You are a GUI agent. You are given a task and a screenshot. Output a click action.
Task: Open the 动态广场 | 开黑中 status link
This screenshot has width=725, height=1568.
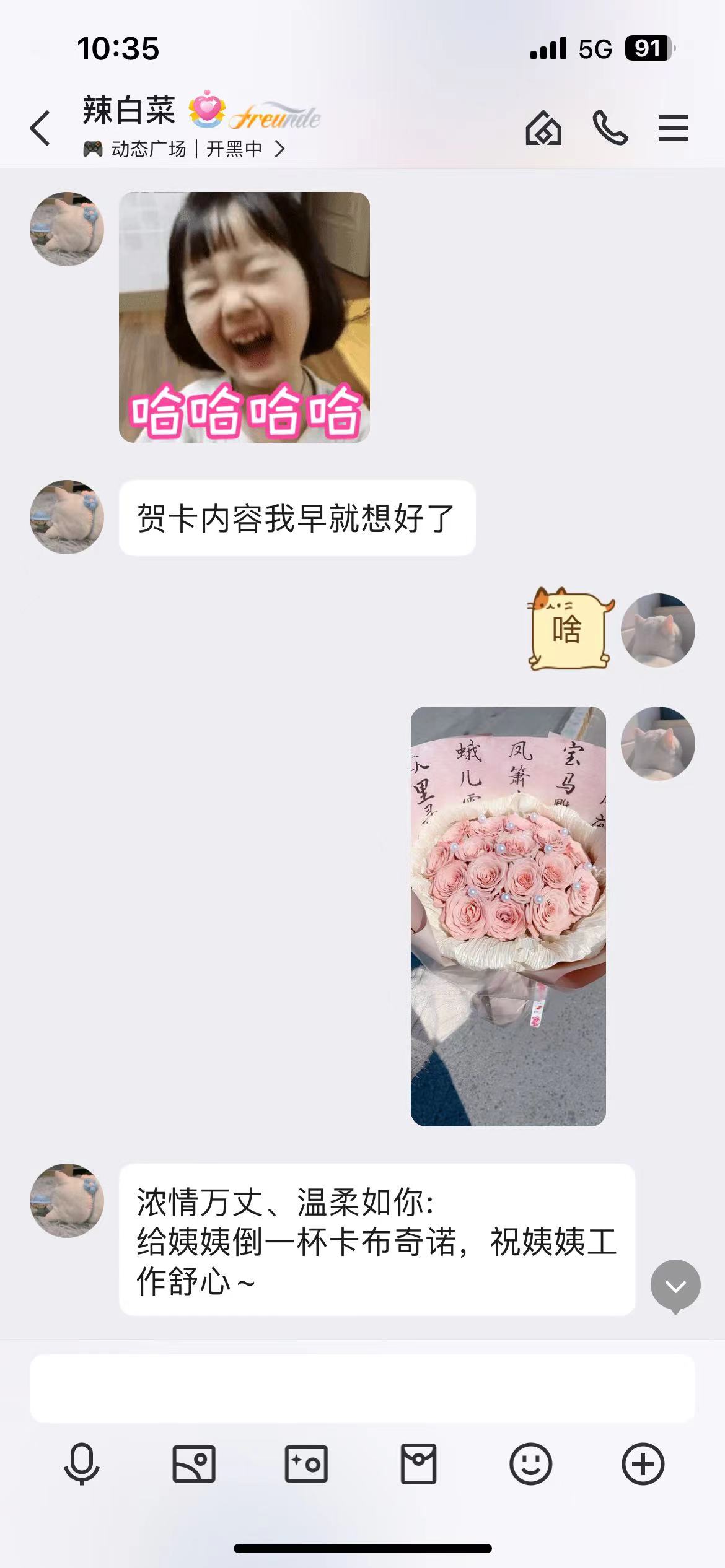coord(185,149)
